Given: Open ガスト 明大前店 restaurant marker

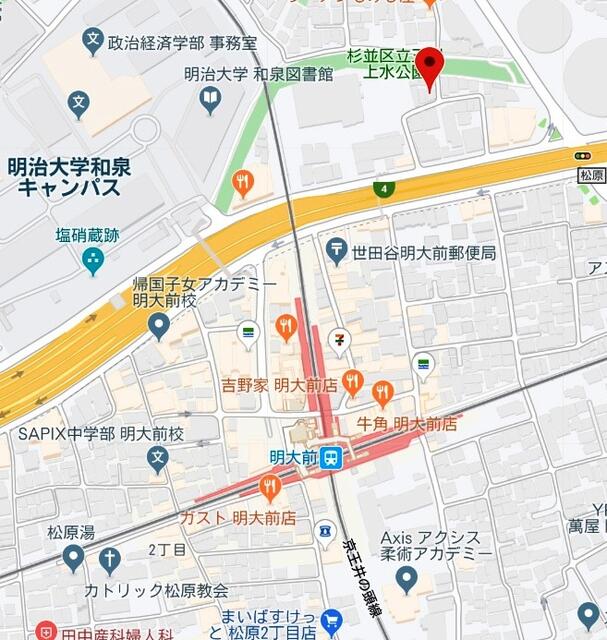Looking at the screenshot, I should point(269,487).
